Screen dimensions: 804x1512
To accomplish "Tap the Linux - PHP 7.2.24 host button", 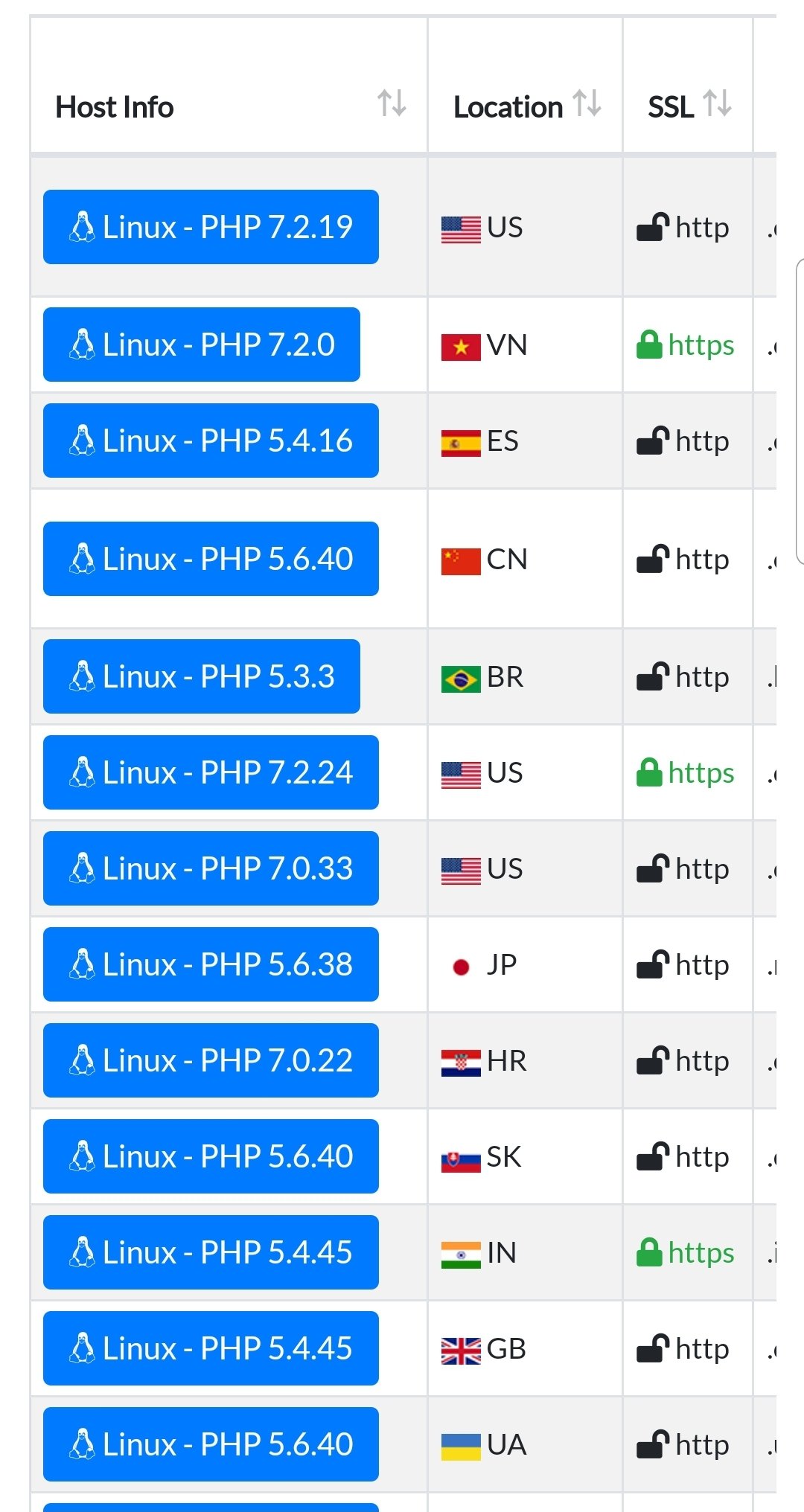I will tap(211, 772).
